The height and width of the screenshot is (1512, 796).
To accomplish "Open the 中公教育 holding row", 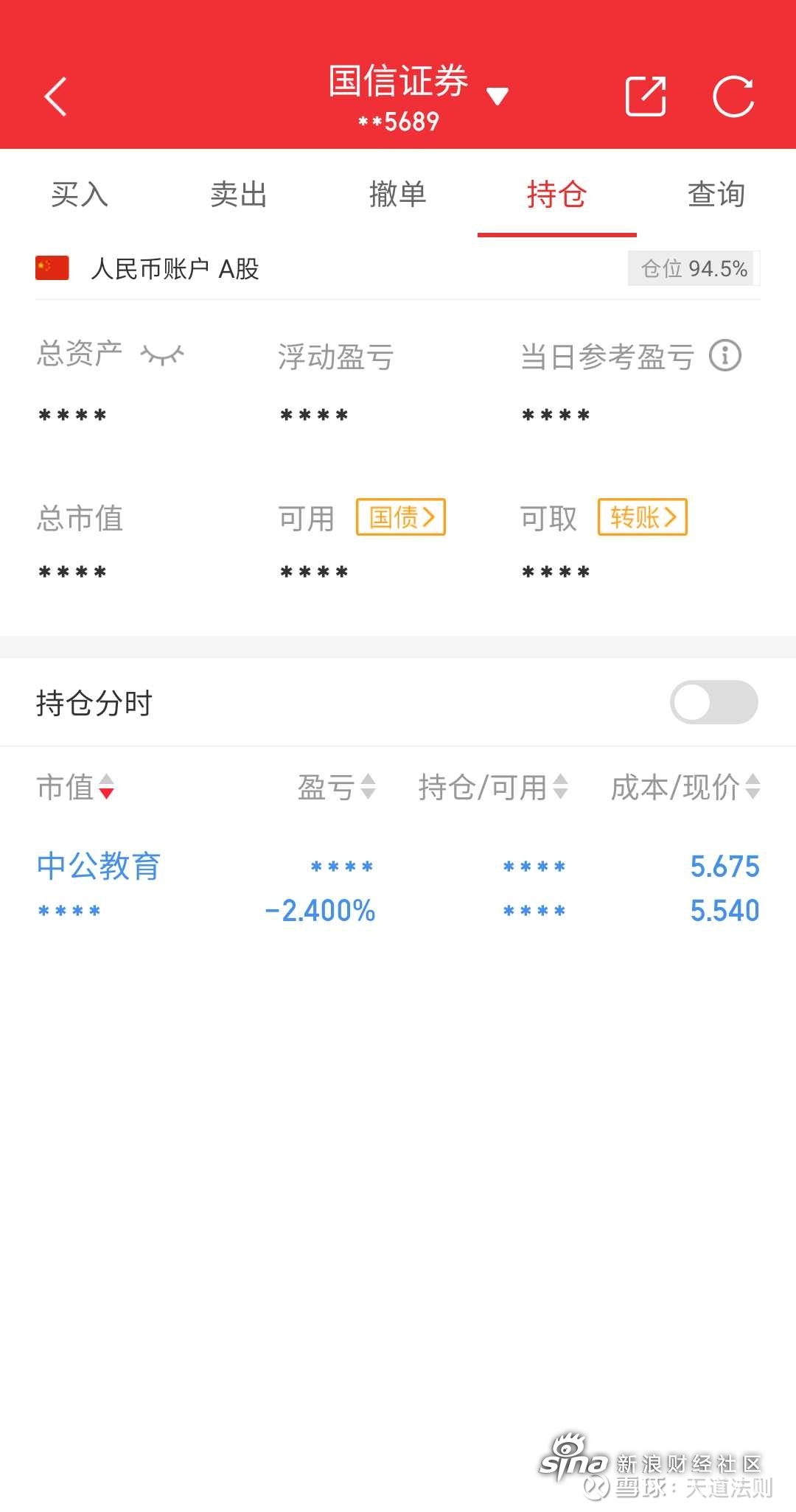I will coord(398,888).
